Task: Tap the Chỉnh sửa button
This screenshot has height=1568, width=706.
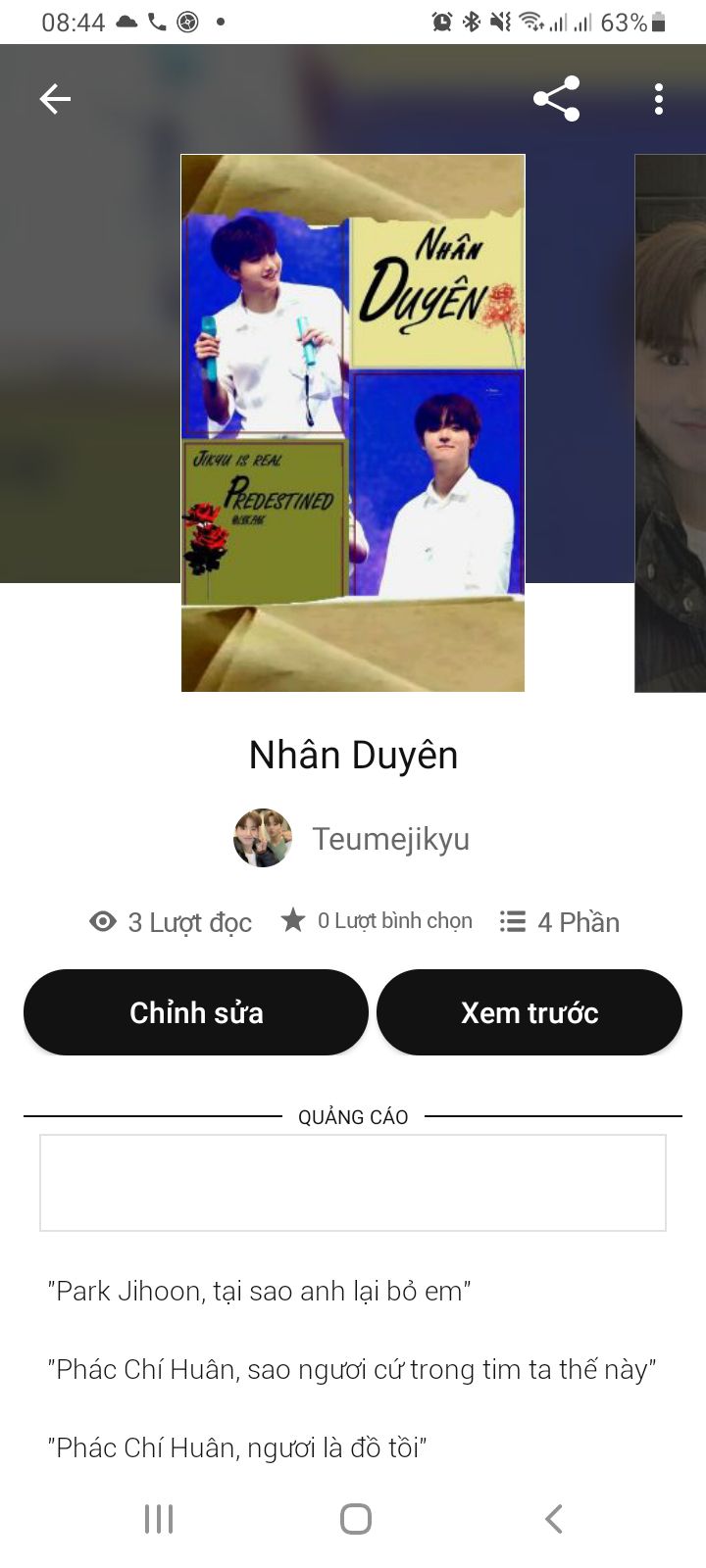Action: coord(196,1012)
